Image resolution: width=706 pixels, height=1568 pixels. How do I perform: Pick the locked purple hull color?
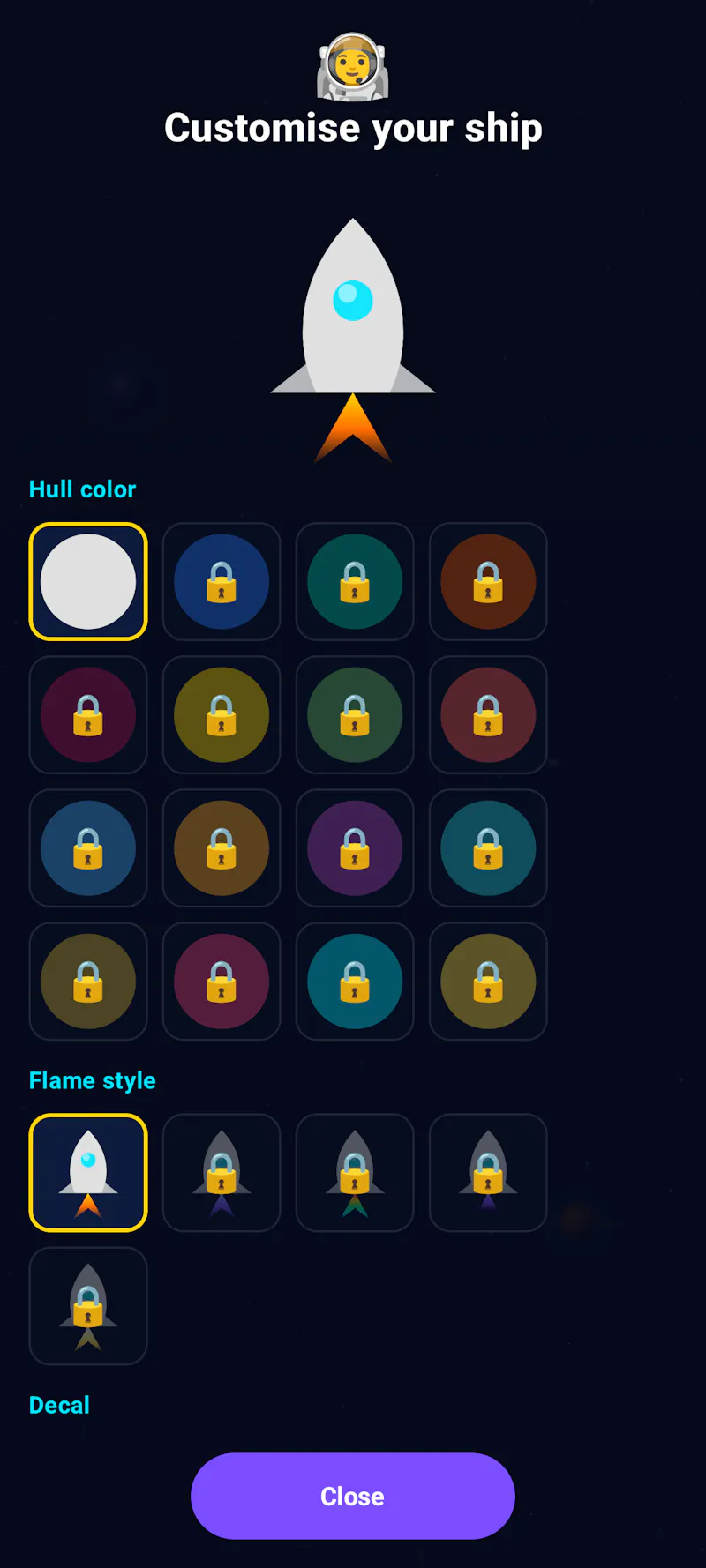(x=355, y=847)
